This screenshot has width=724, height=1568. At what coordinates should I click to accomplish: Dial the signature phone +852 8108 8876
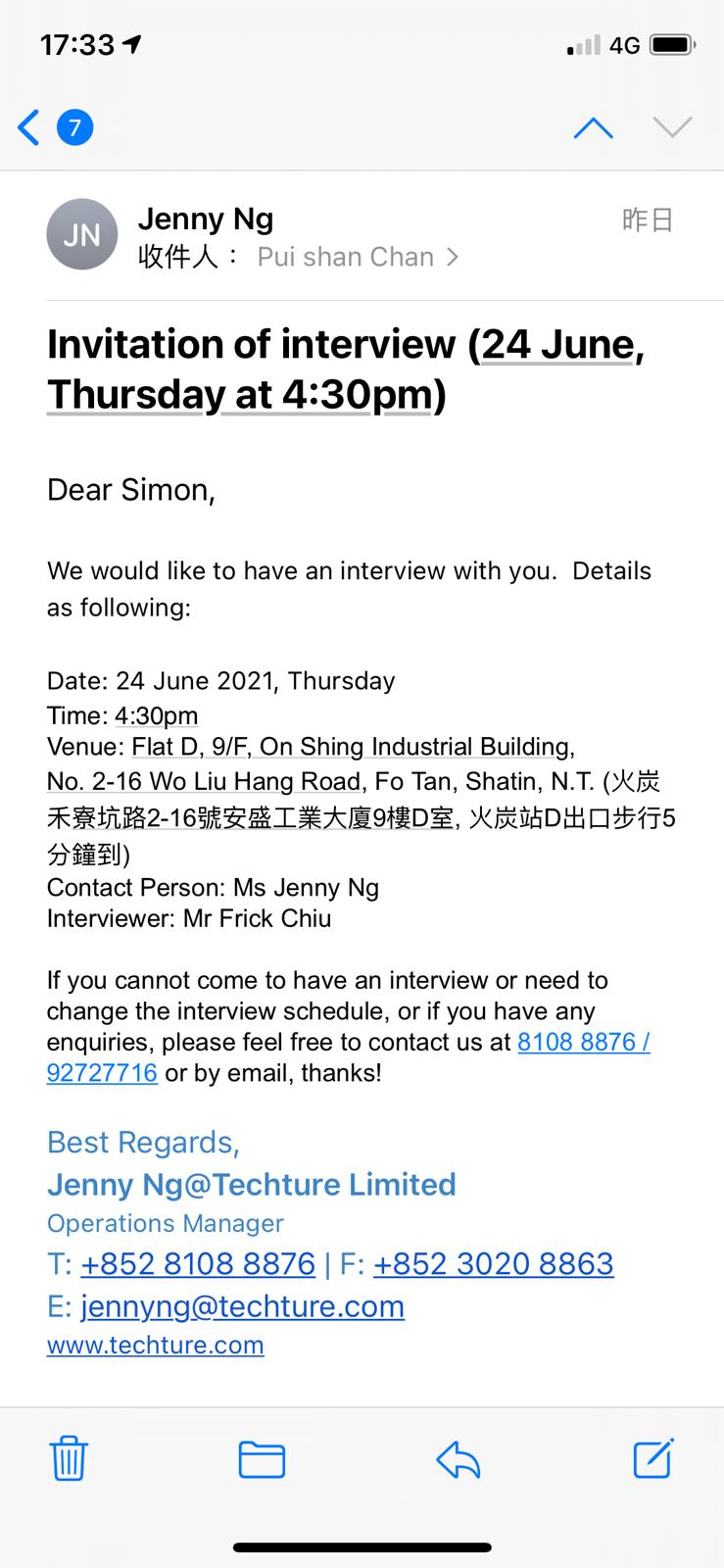[x=198, y=1264]
